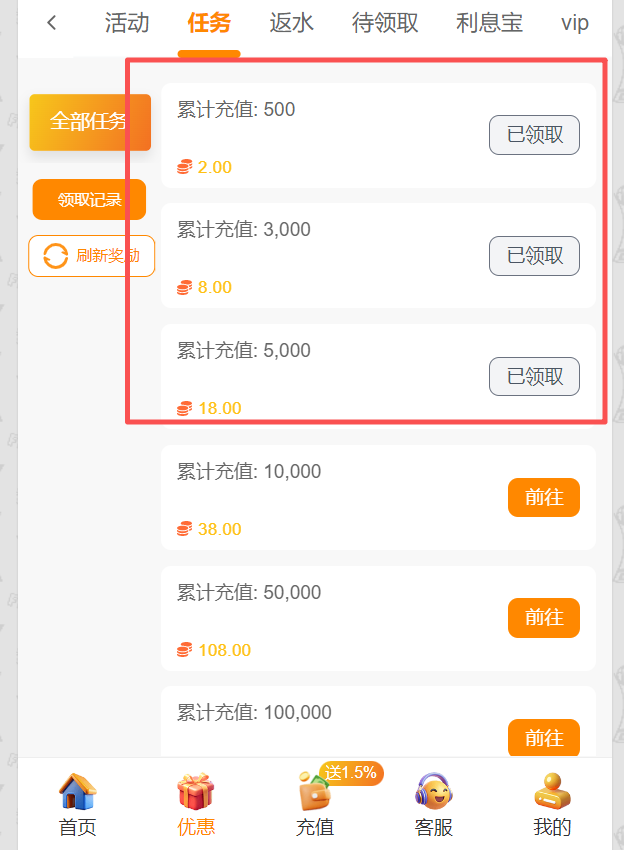Switch to the 返水 tab
Image resolution: width=624 pixels, height=850 pixels.
[291, 23]
